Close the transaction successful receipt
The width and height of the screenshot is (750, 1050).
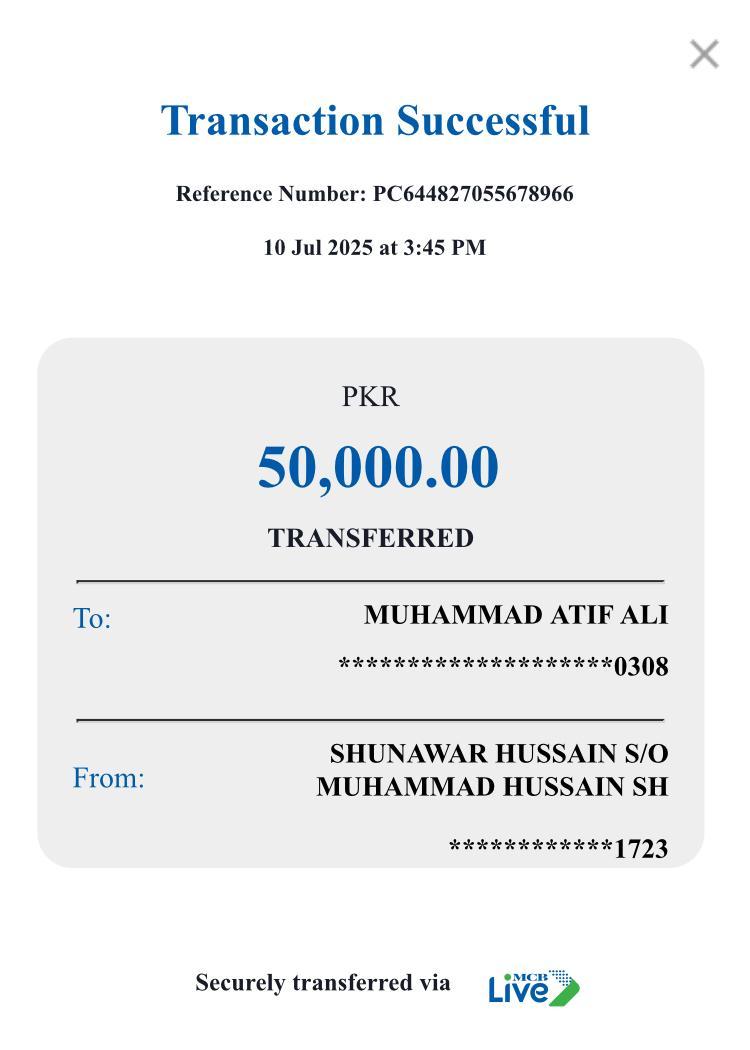click(704, 54)
